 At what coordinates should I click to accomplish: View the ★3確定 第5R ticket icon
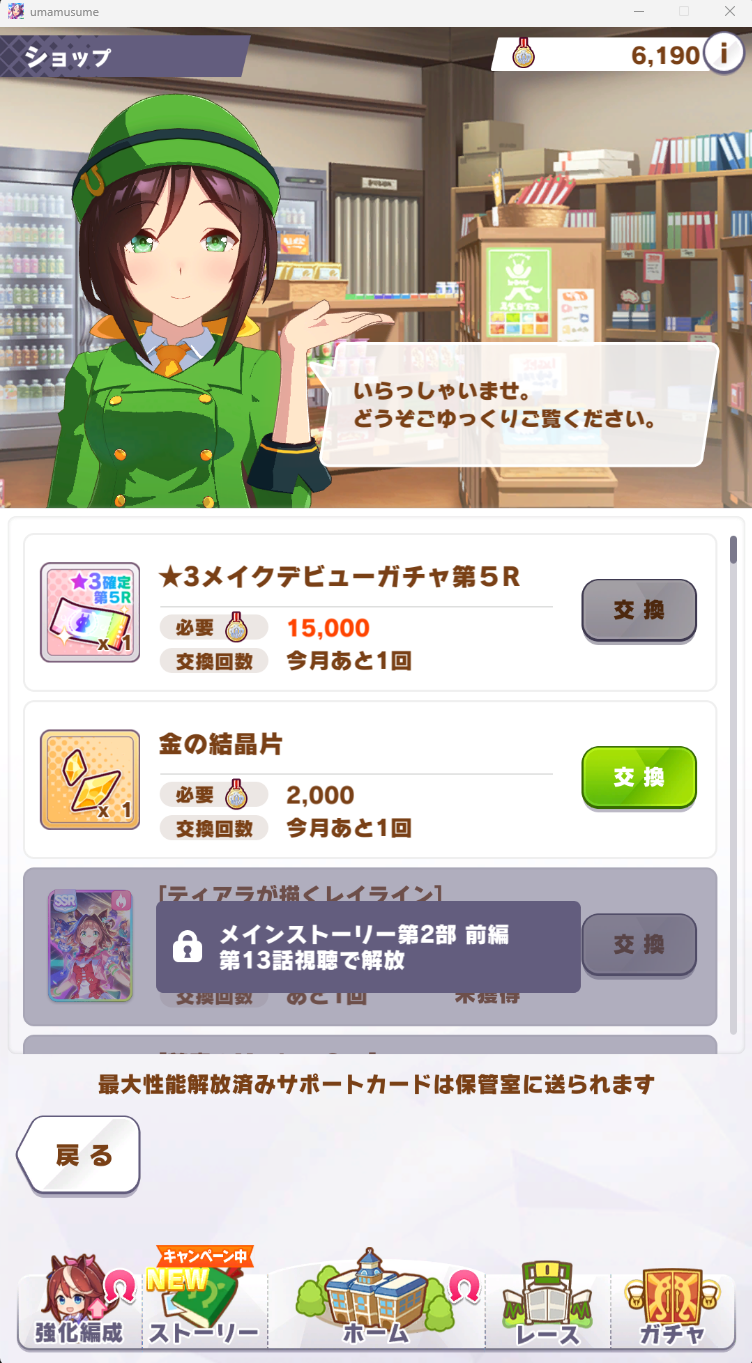[x=90, y=612]
